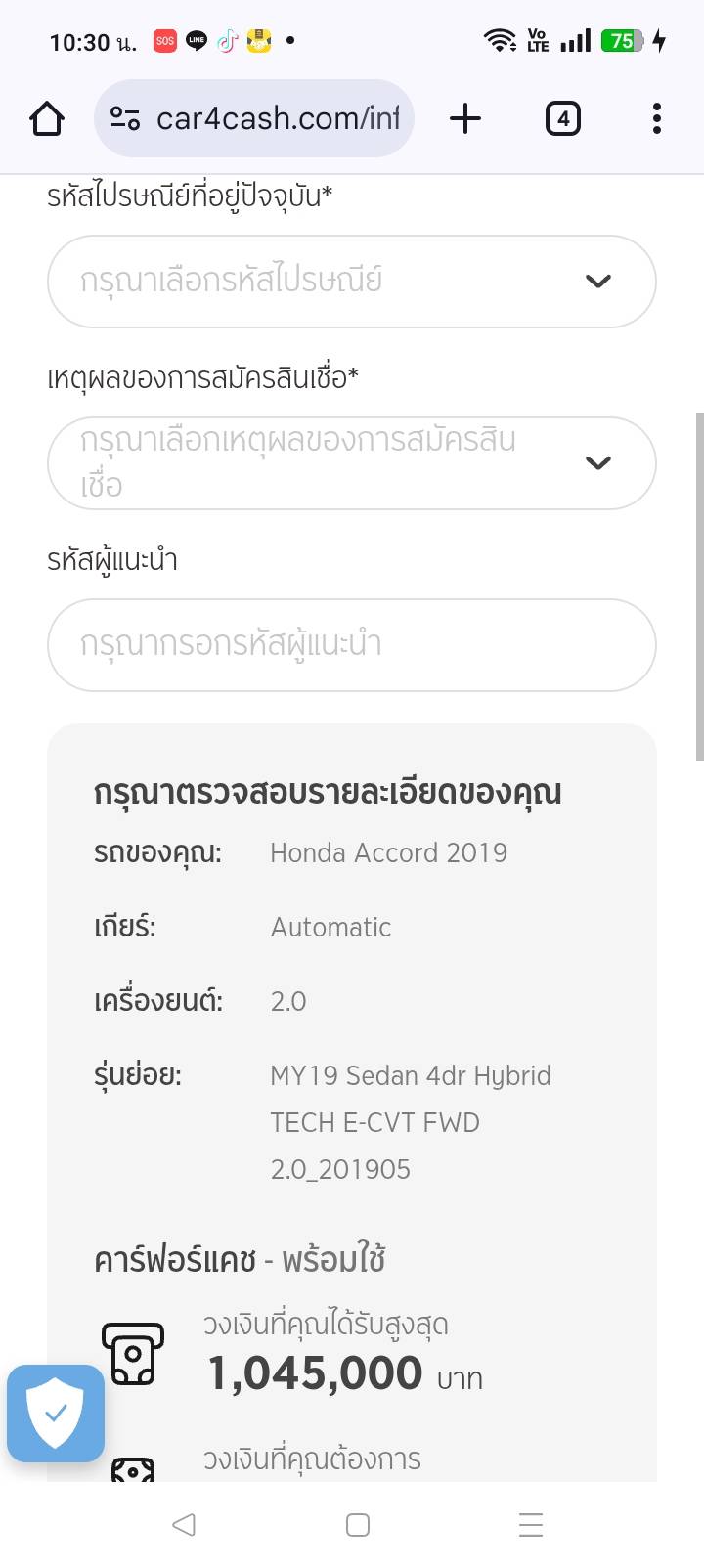
Task: Expand the loan application reason dropdown
Action: tap(351, 463)
